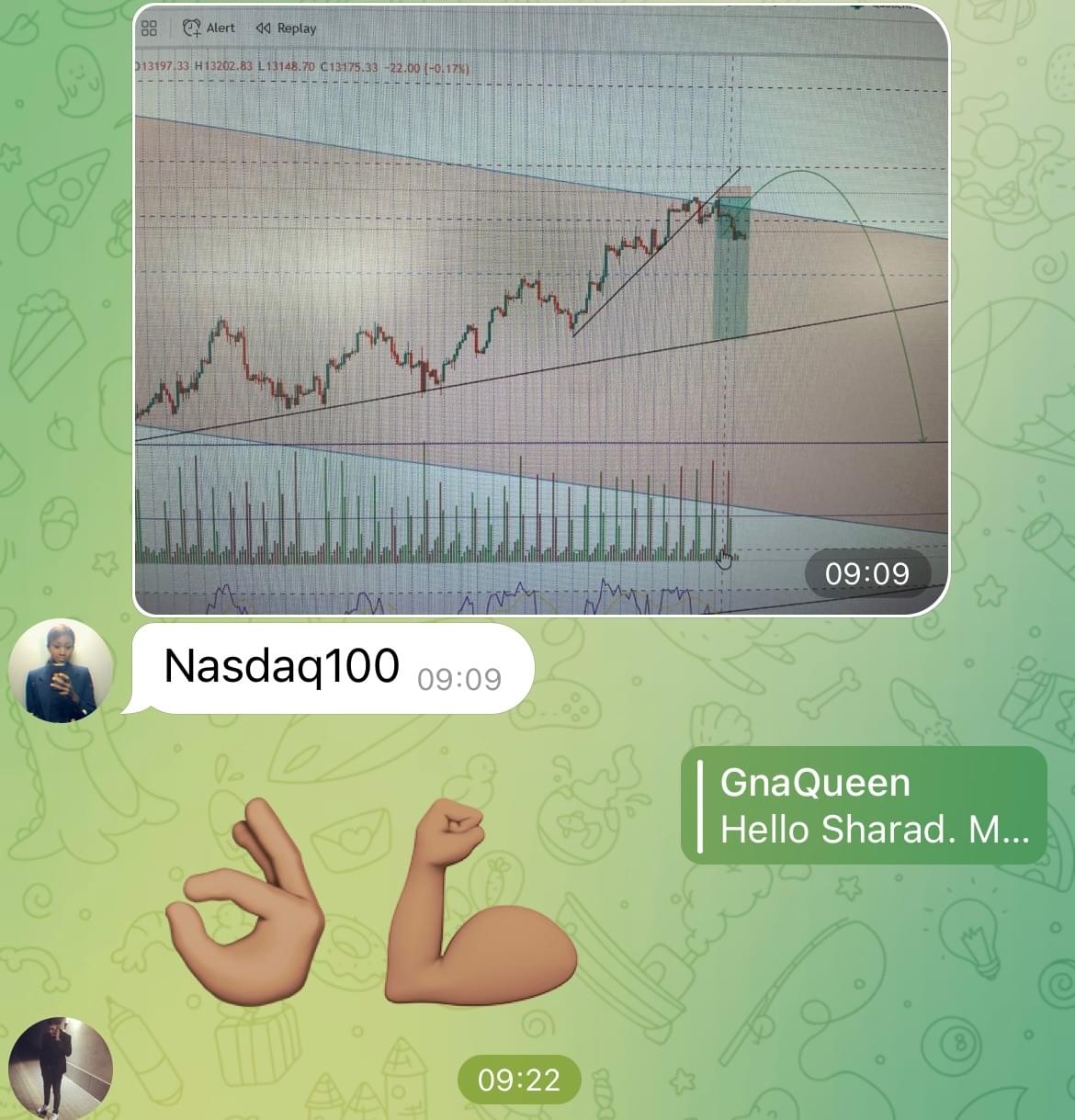Jump to quoted GnaQueen reply message
This screenshot has height=1120, width=1075.
[864, 806]
